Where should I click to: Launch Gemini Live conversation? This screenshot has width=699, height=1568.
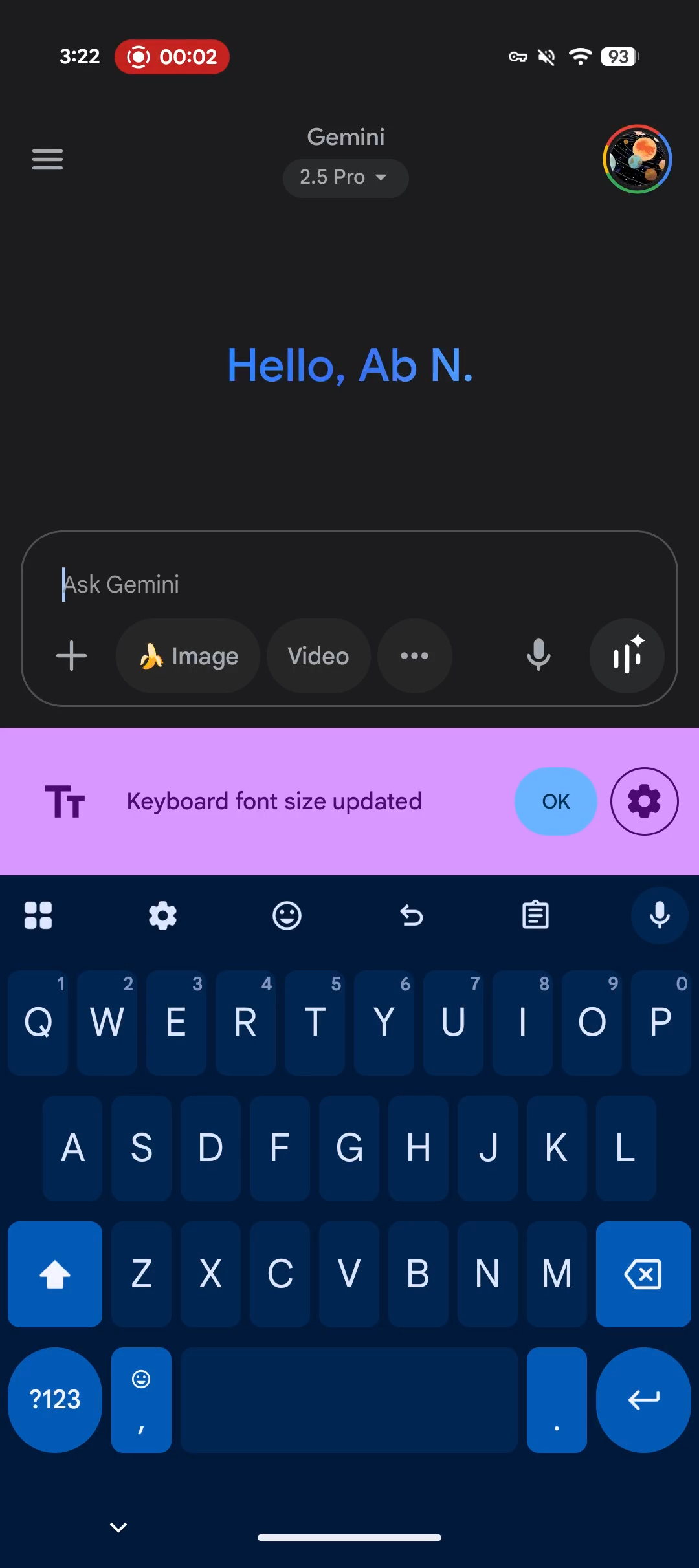[627, 656]
